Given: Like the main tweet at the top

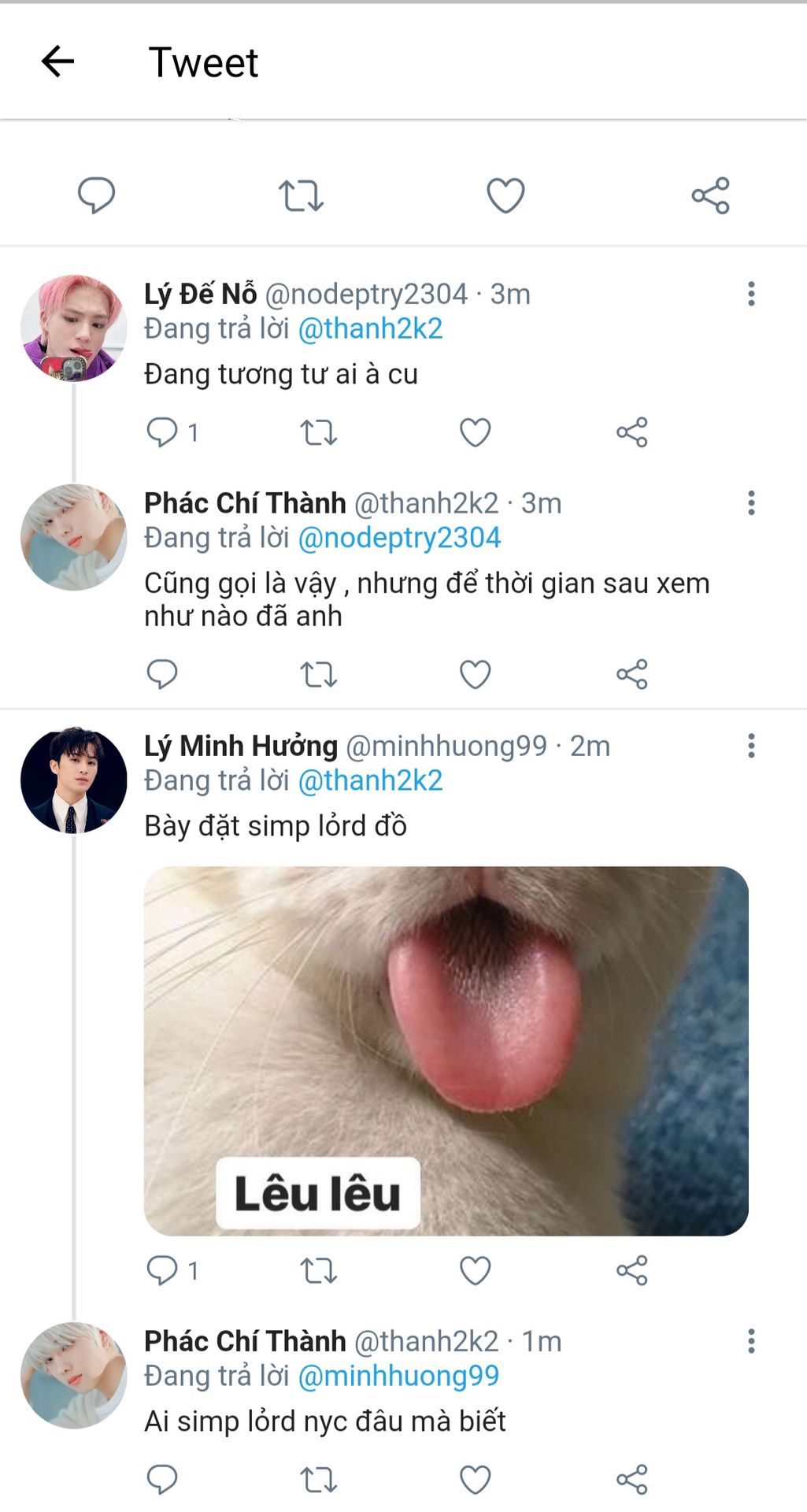Looking at the screenshot, I should (505, 195).
